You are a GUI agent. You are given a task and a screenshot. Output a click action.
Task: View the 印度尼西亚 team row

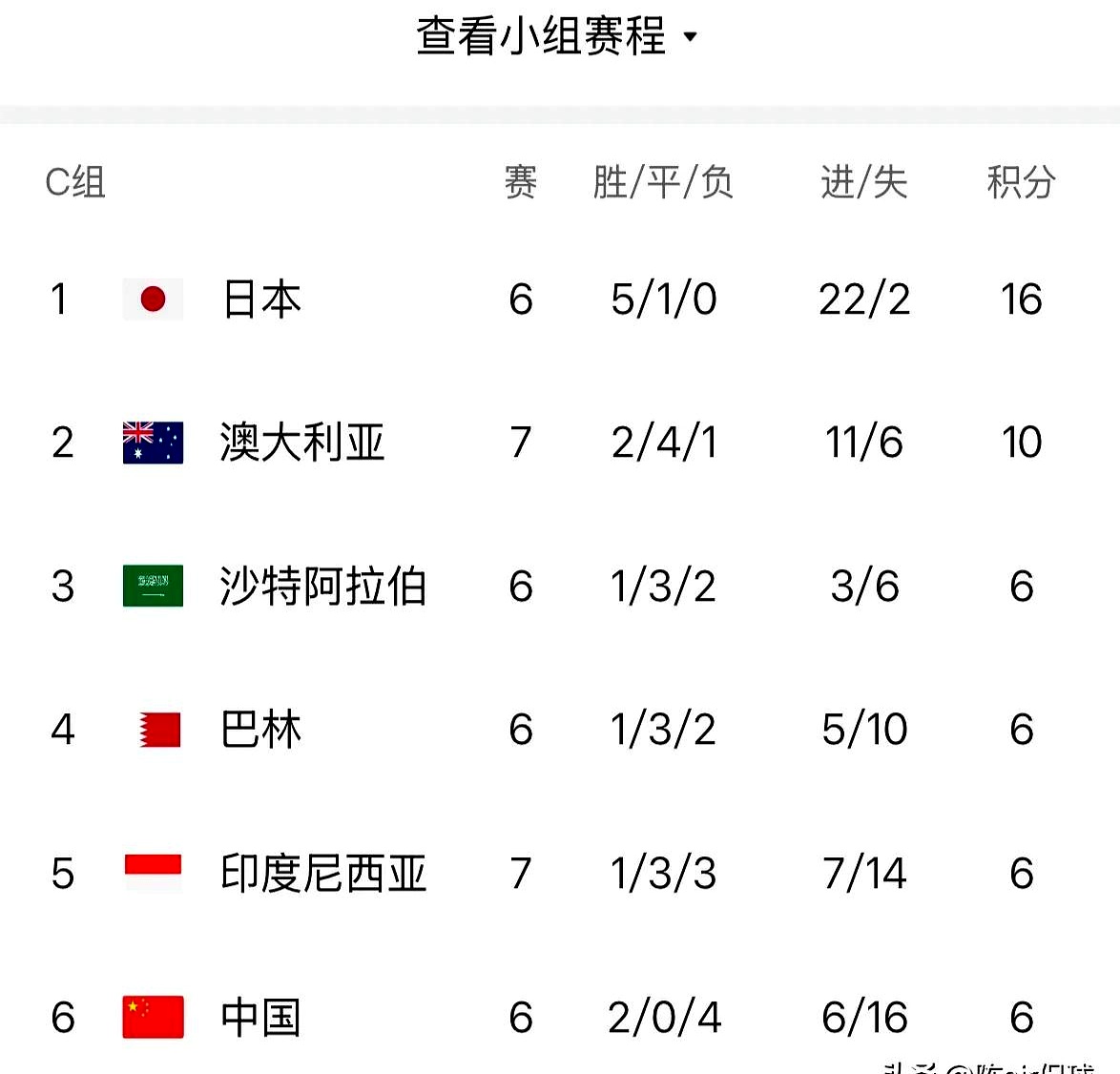click(x=322, y=874)
